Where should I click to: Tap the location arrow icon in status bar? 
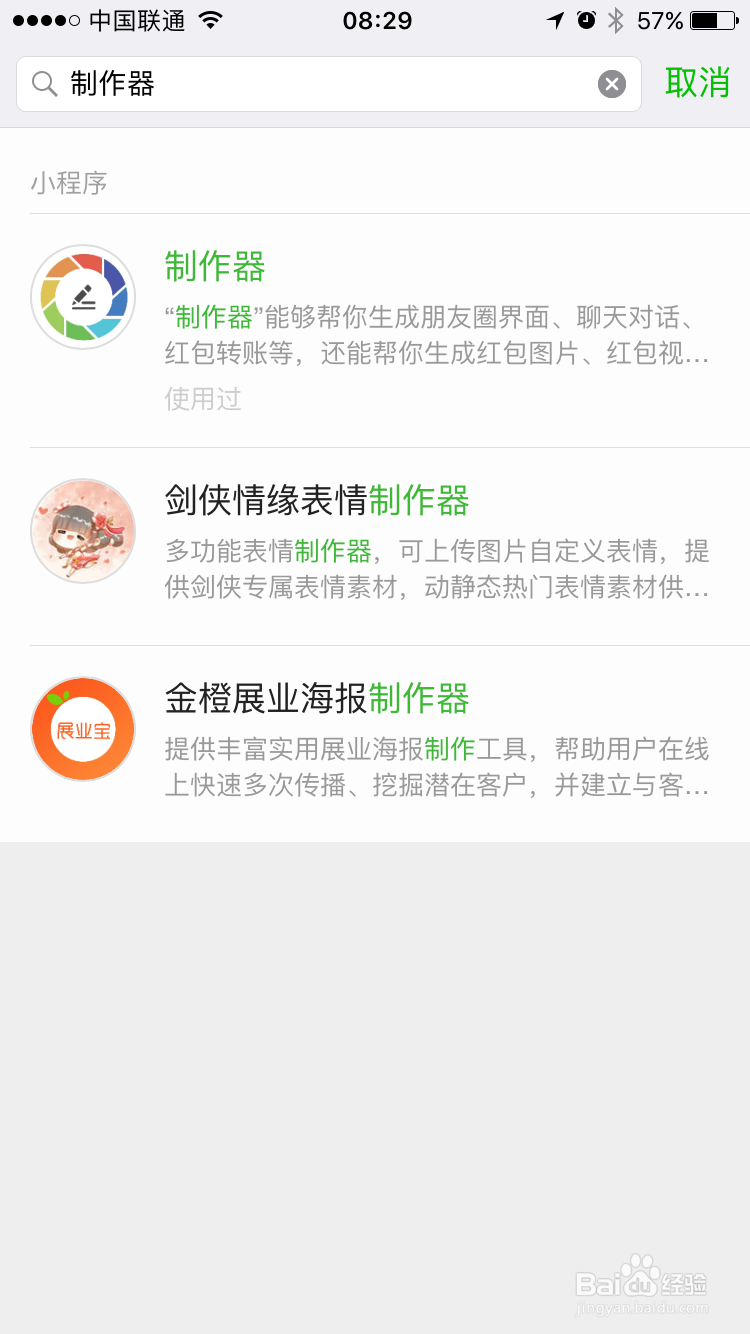tap(556, 18)
